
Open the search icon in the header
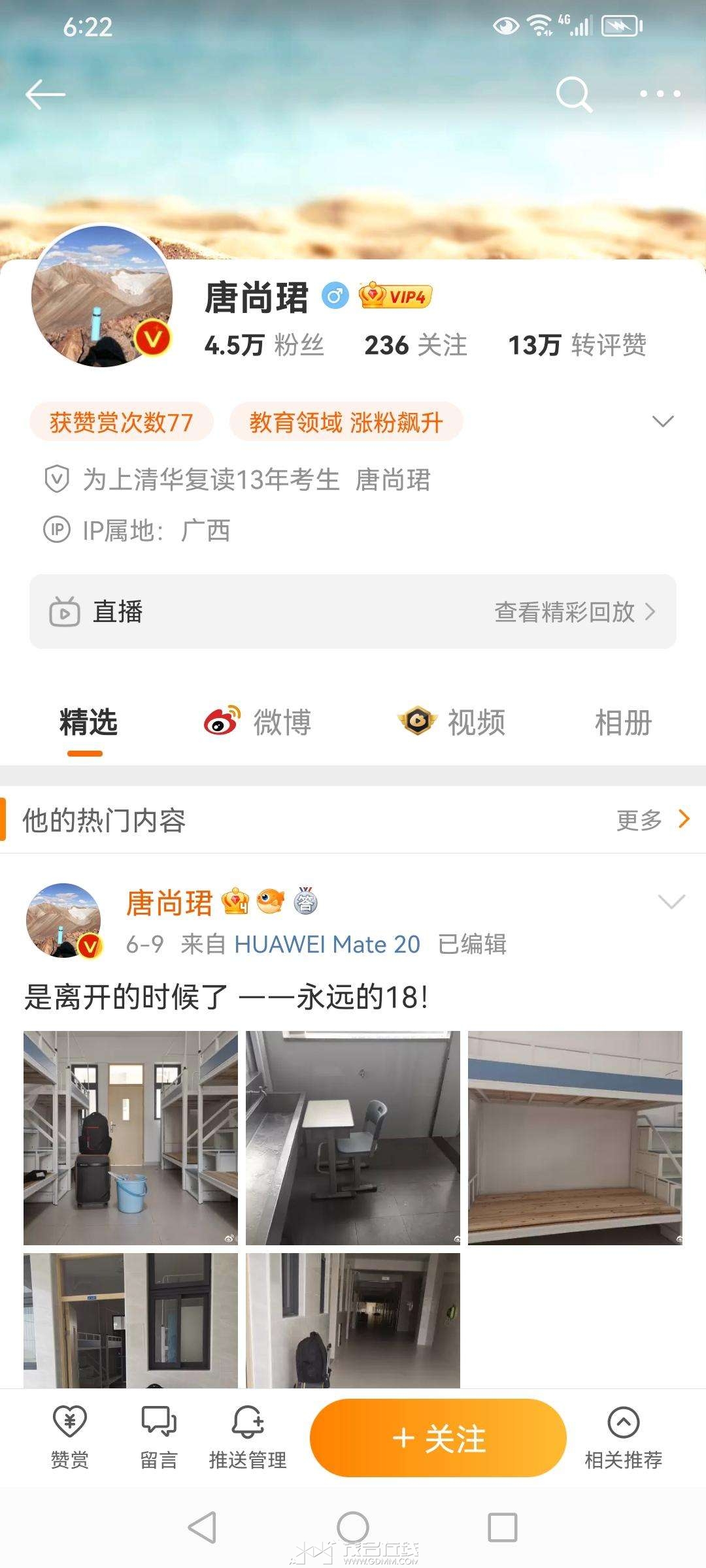(x=574, y=95)
